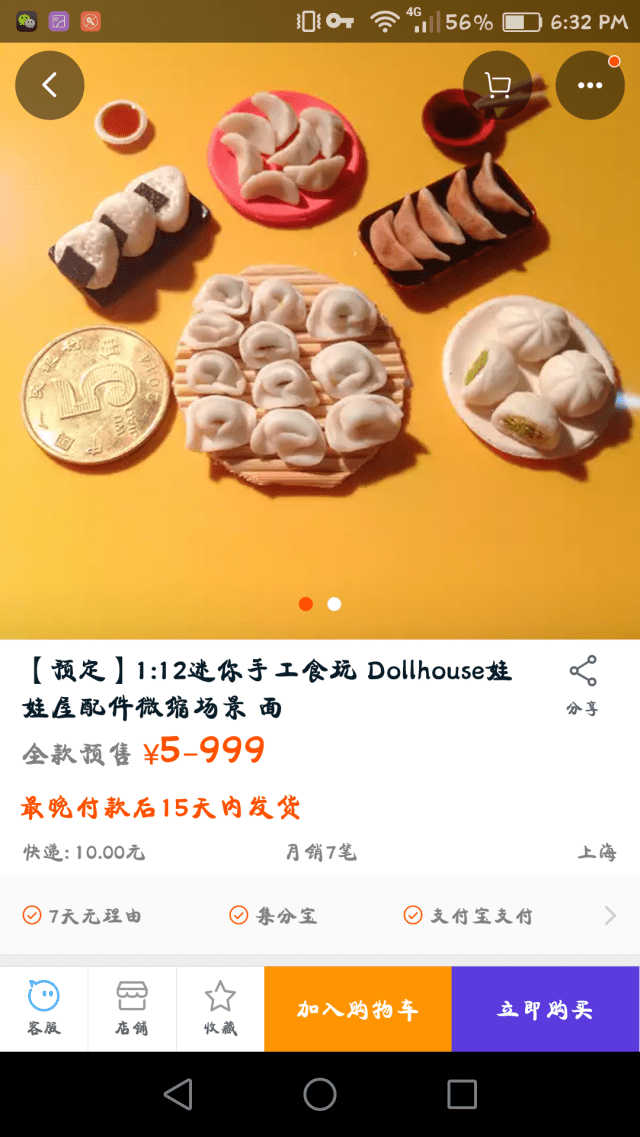Open the shopping cart icon
The width and height of the screenshot is (640, 1137).
tap(497, 85)
